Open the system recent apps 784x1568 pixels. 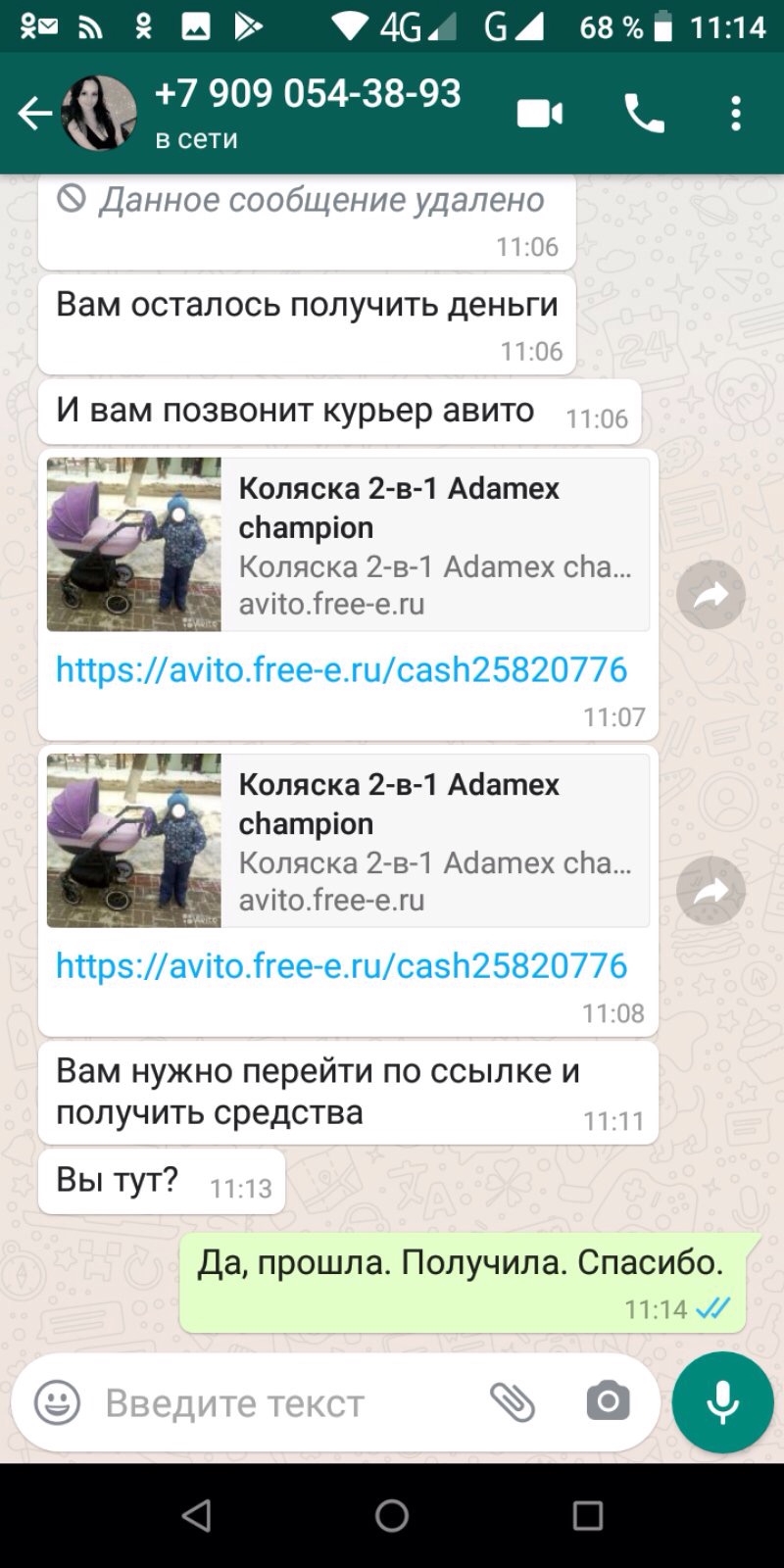point(587,1515)
